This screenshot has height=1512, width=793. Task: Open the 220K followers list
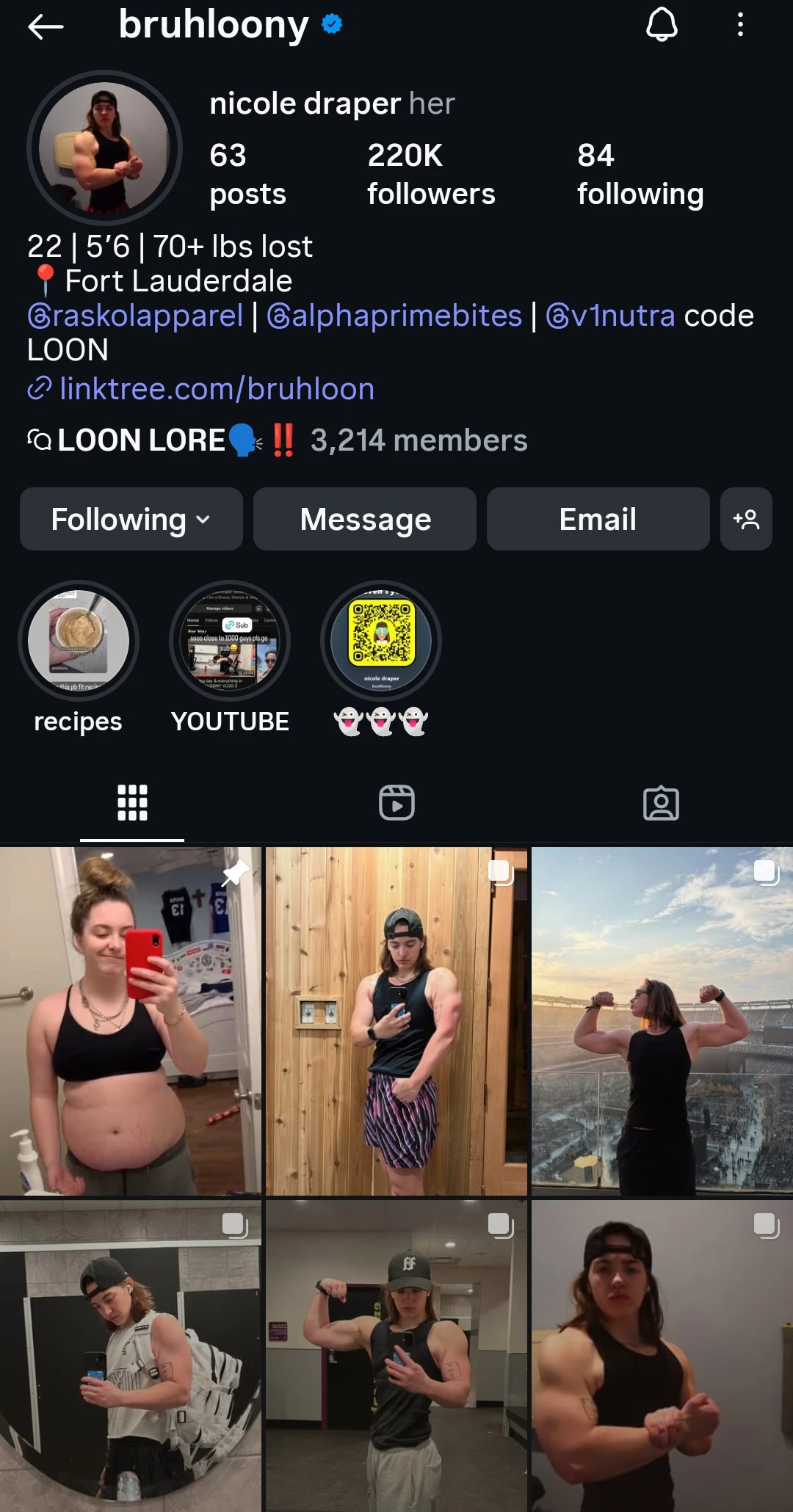pos(430,175)
